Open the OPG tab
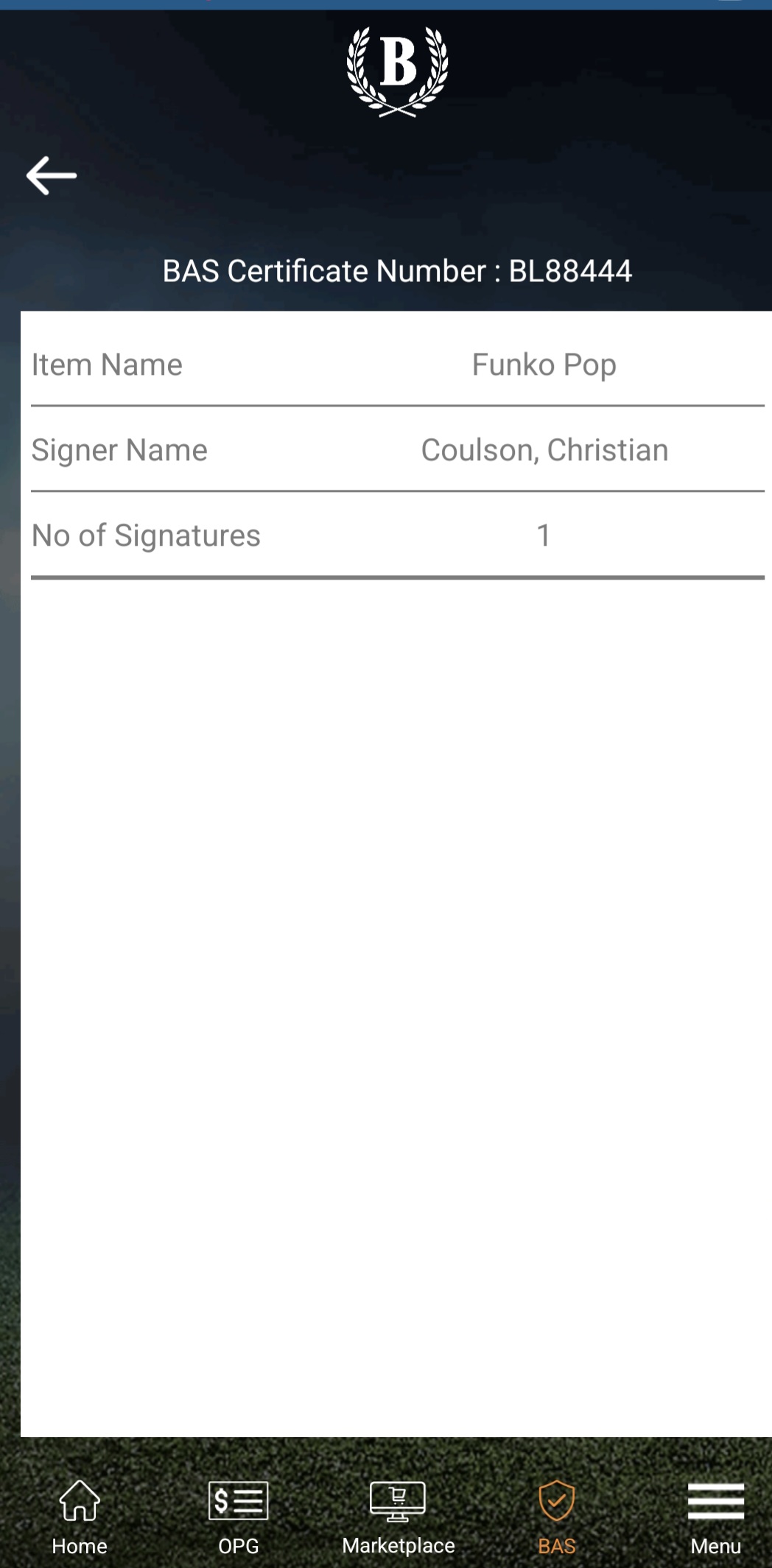 point(238,1518)
